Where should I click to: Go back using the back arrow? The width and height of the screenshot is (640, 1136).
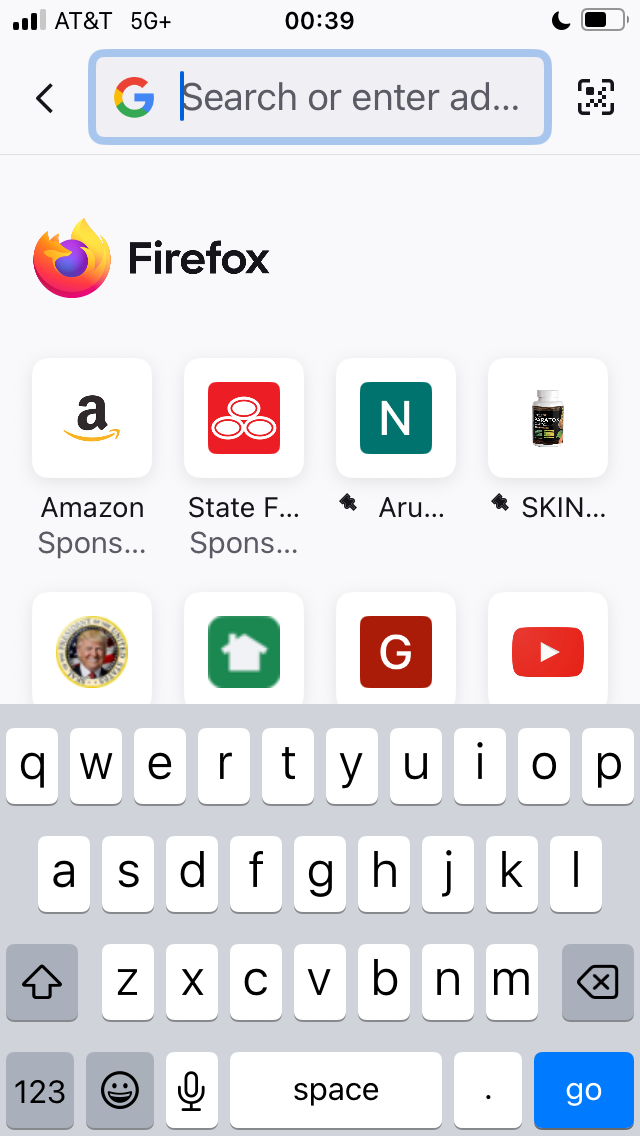(x=44, y=98)
